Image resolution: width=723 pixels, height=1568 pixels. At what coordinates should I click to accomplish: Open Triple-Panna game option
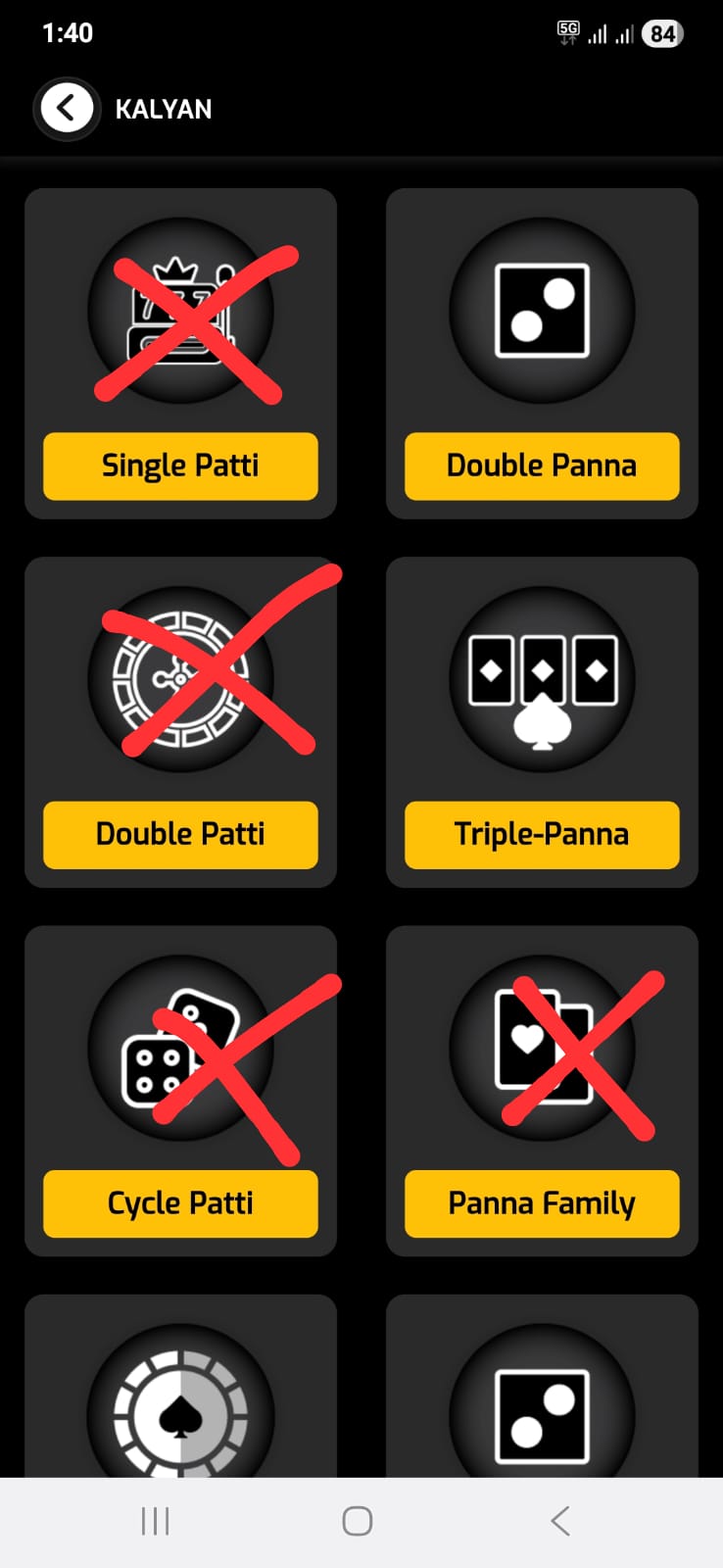[542, 834]
